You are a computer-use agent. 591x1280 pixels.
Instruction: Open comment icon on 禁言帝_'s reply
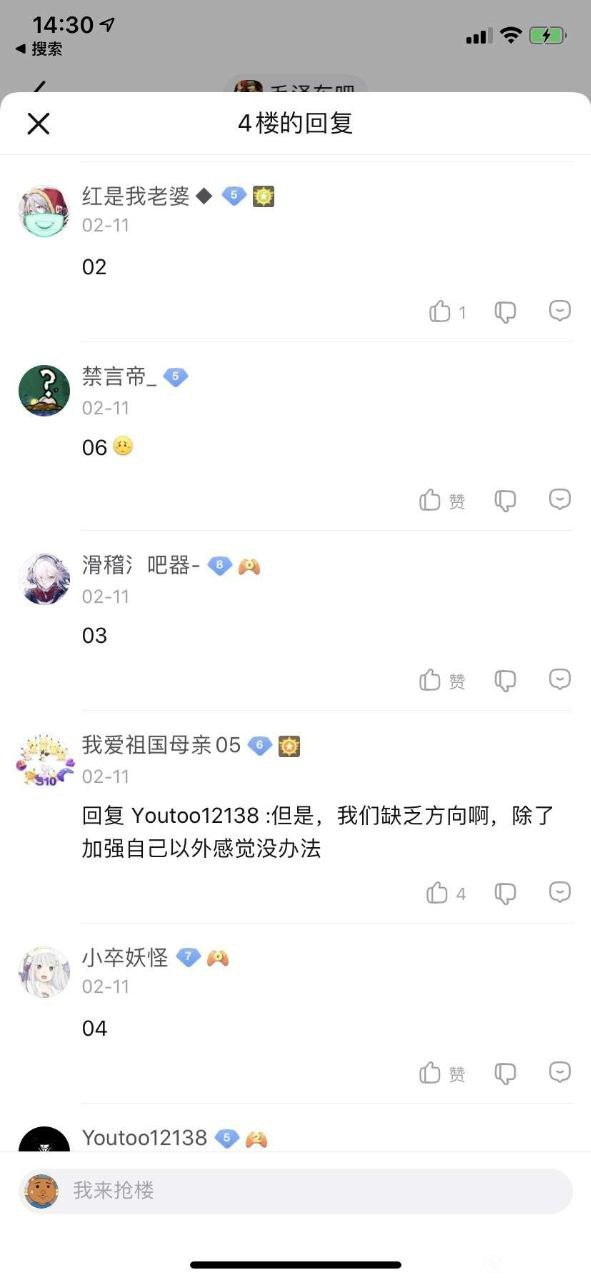pyautogui.click(x=560, y=499)
